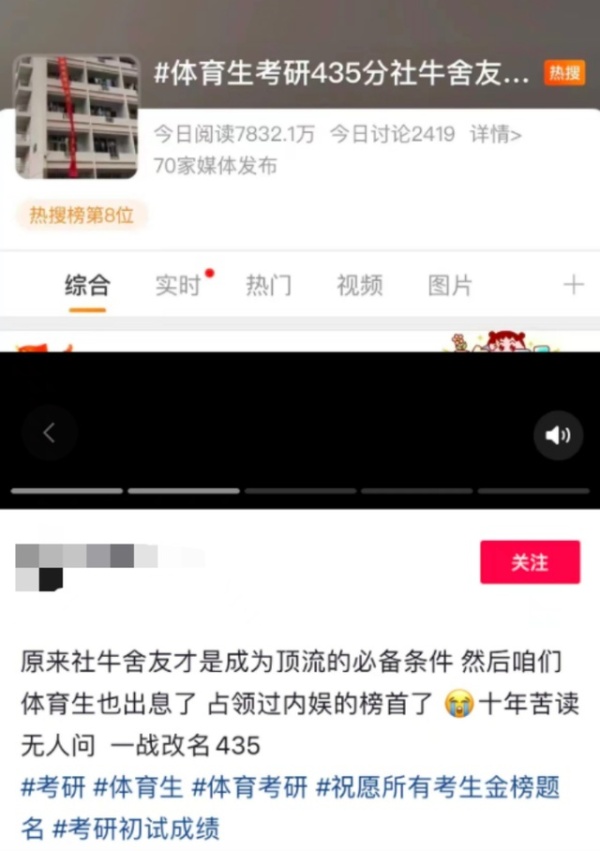Viewport: 600px width, 851px height.
Task: Open the #体育生 hashtag
Action: [138, 787]
